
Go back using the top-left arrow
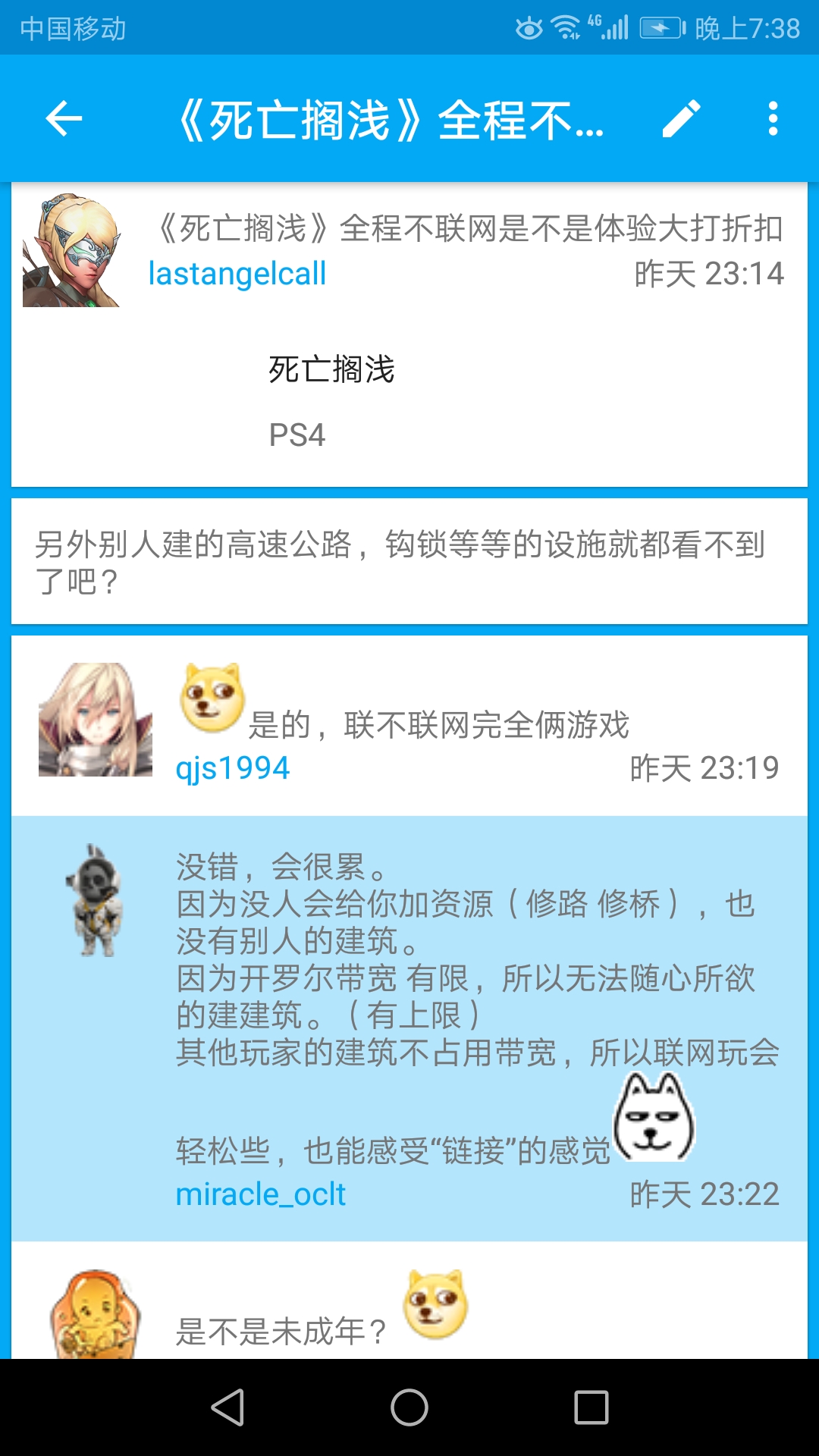(64, 119)
